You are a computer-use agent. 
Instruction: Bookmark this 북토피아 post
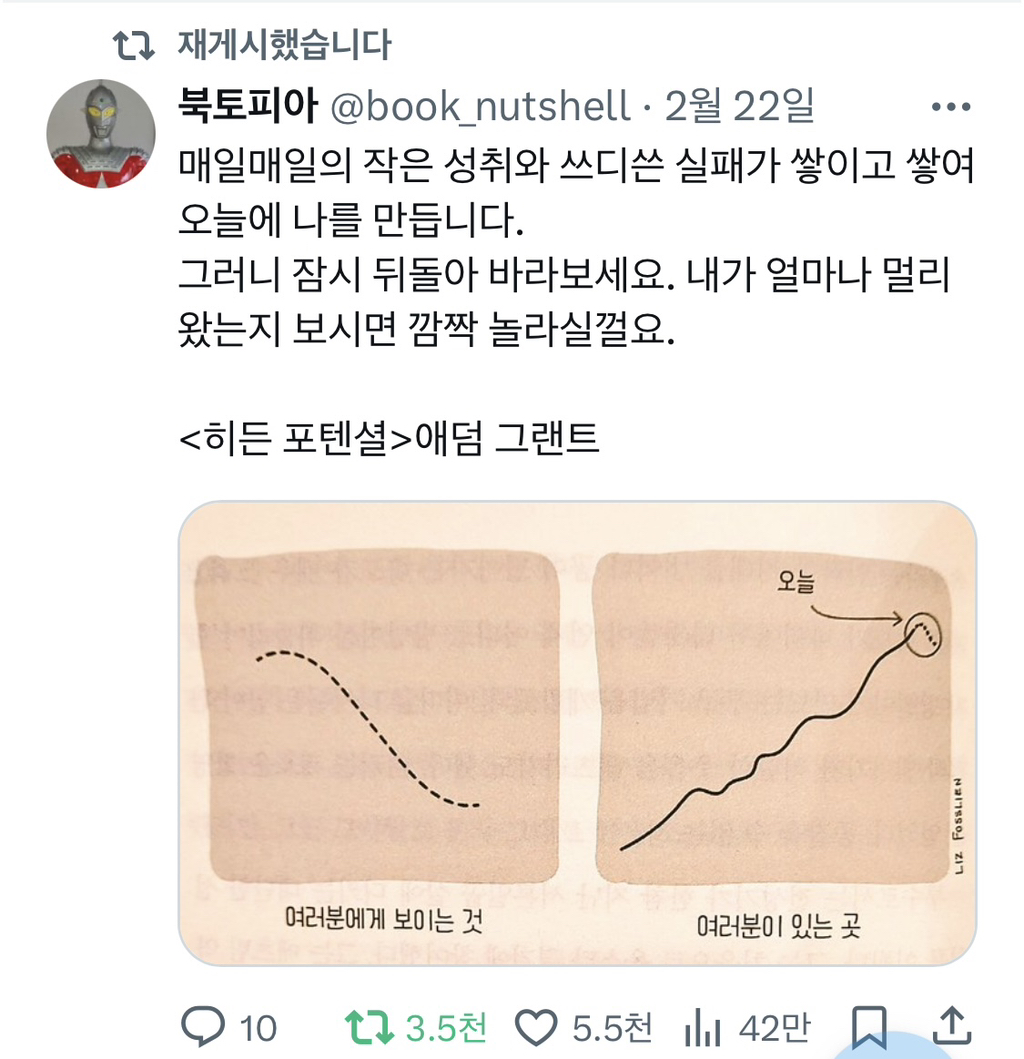tap(869, 1027)
